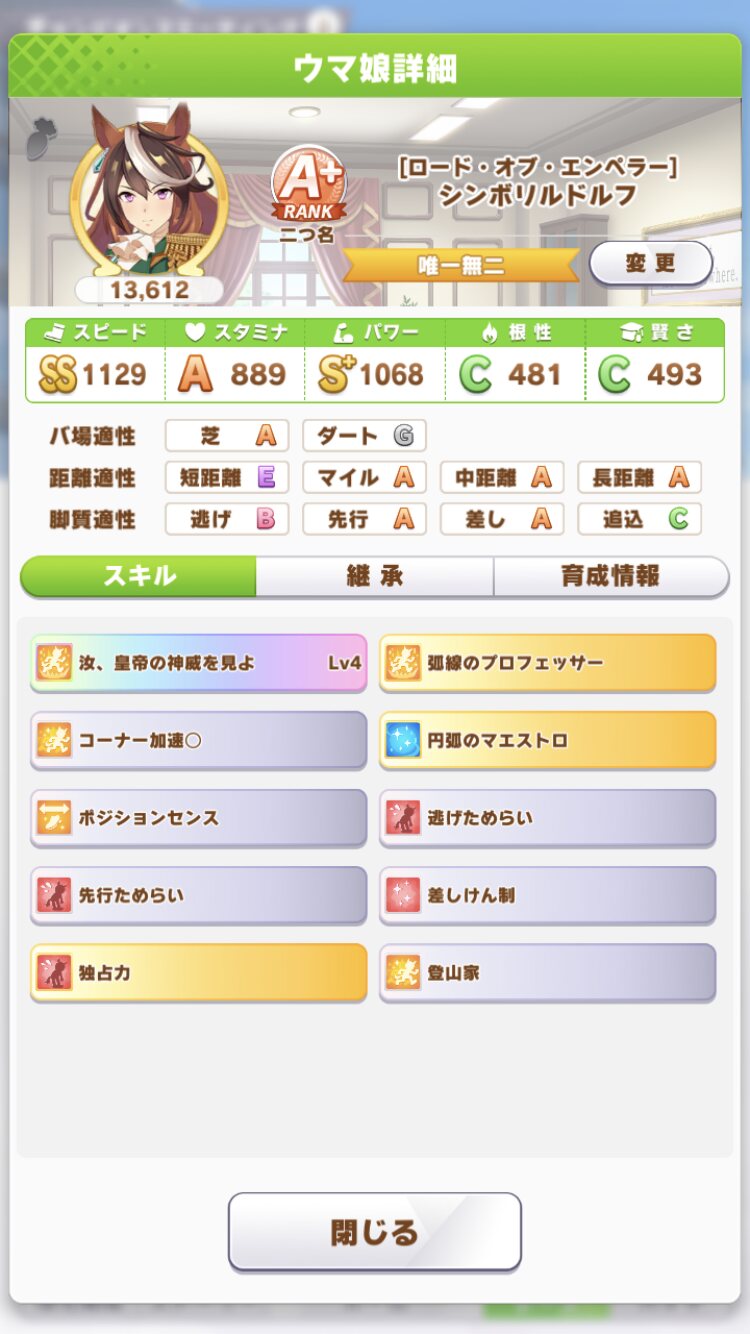Open the 逃げためらい skill
The width and height of the screenshot is (750, 1334).
point(547,817)
